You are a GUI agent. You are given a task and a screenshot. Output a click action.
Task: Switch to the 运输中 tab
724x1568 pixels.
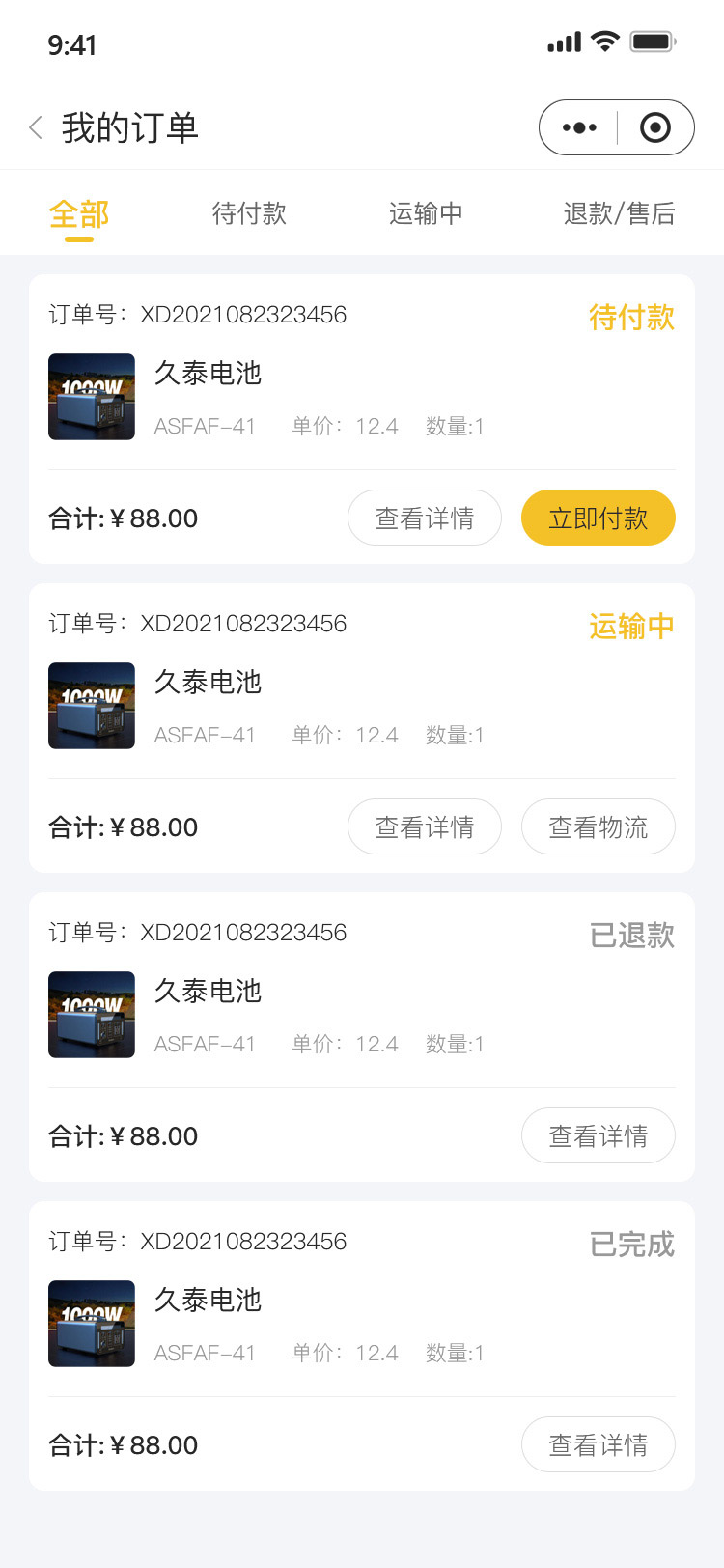pos(426,213)
